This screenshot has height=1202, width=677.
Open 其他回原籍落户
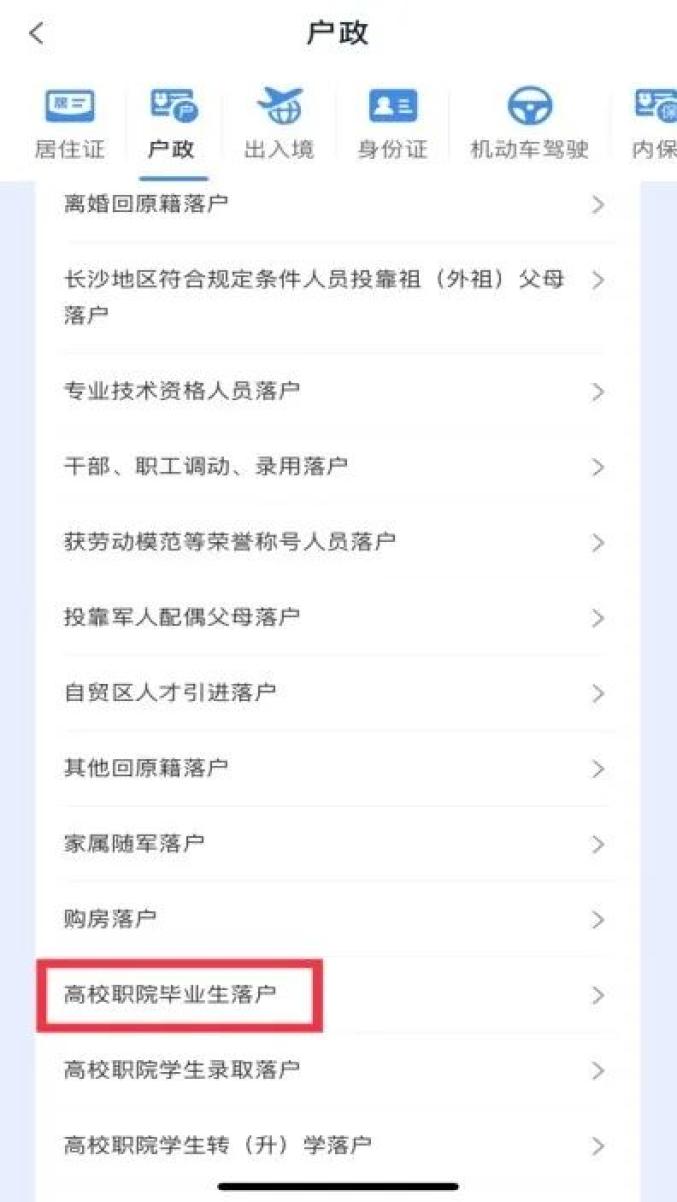tap(337, 768)
